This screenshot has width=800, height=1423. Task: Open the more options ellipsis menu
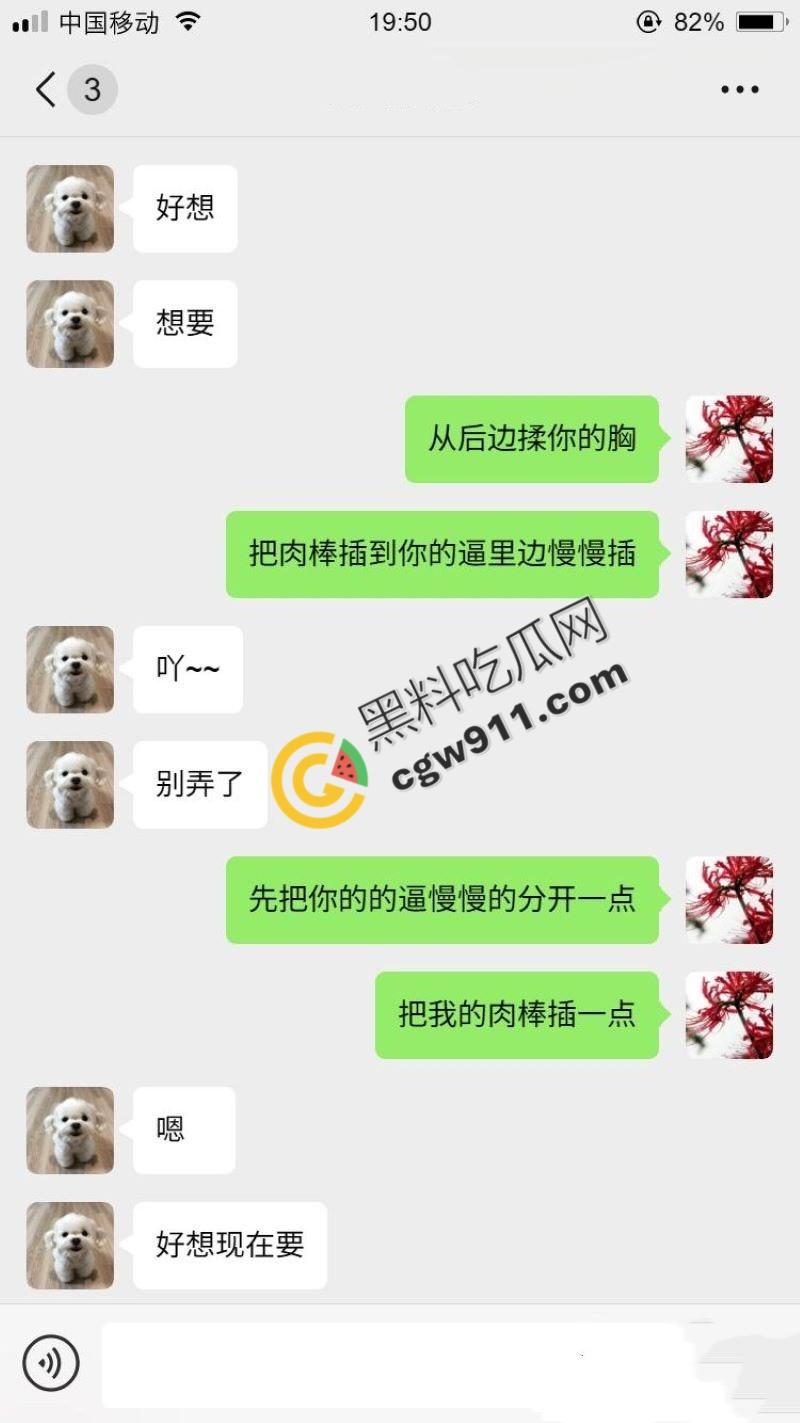(740, 89)
